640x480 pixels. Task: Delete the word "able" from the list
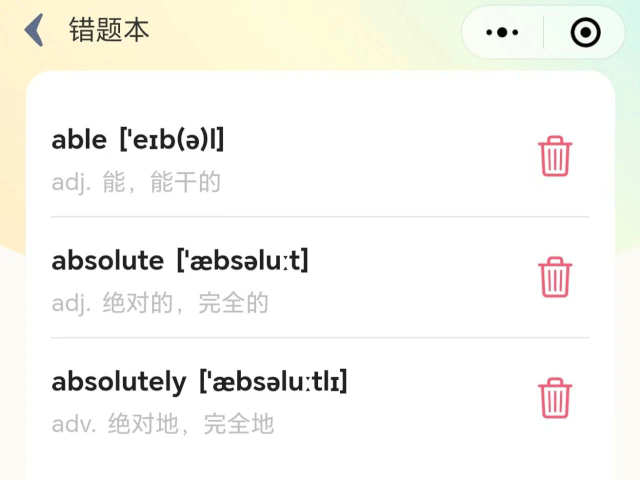555,157
